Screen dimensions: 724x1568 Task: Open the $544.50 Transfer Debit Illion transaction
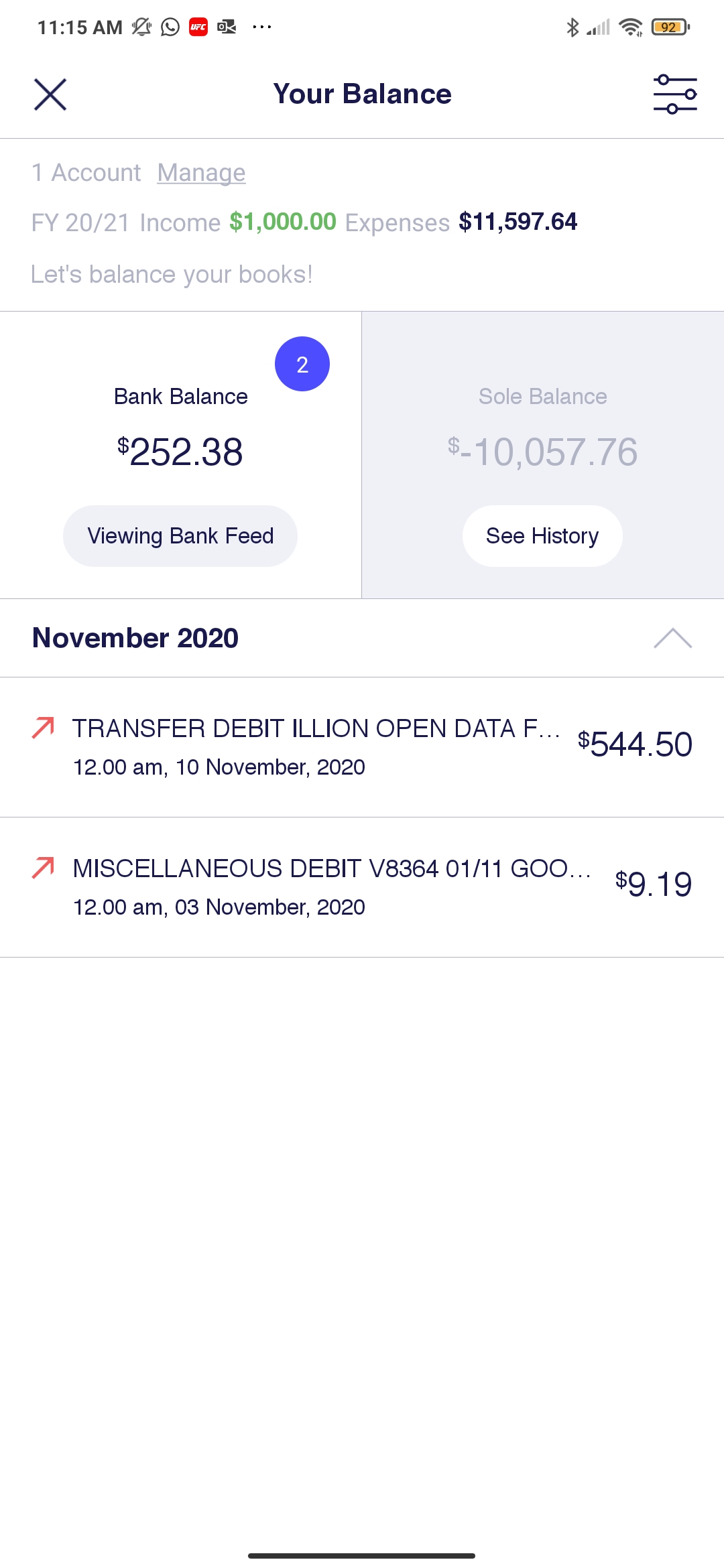click(362, 747)
